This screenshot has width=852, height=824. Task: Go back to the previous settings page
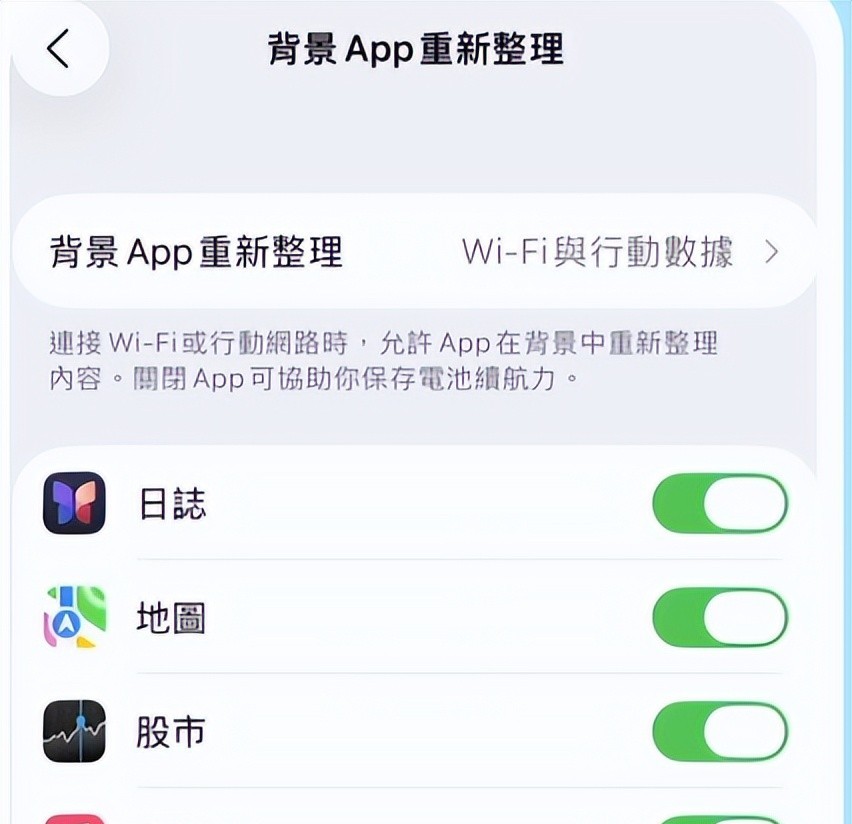[x=58, y=48]
